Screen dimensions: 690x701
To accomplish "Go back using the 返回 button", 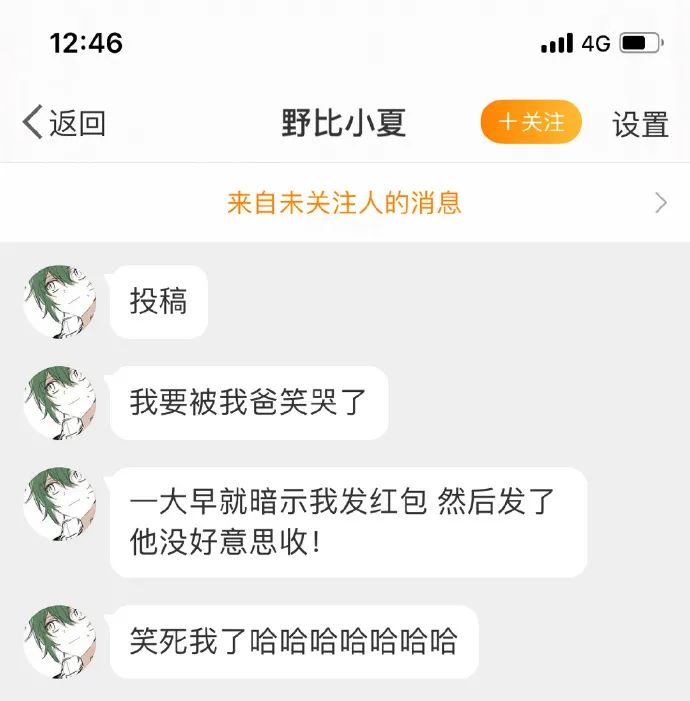I will point(64,123).
